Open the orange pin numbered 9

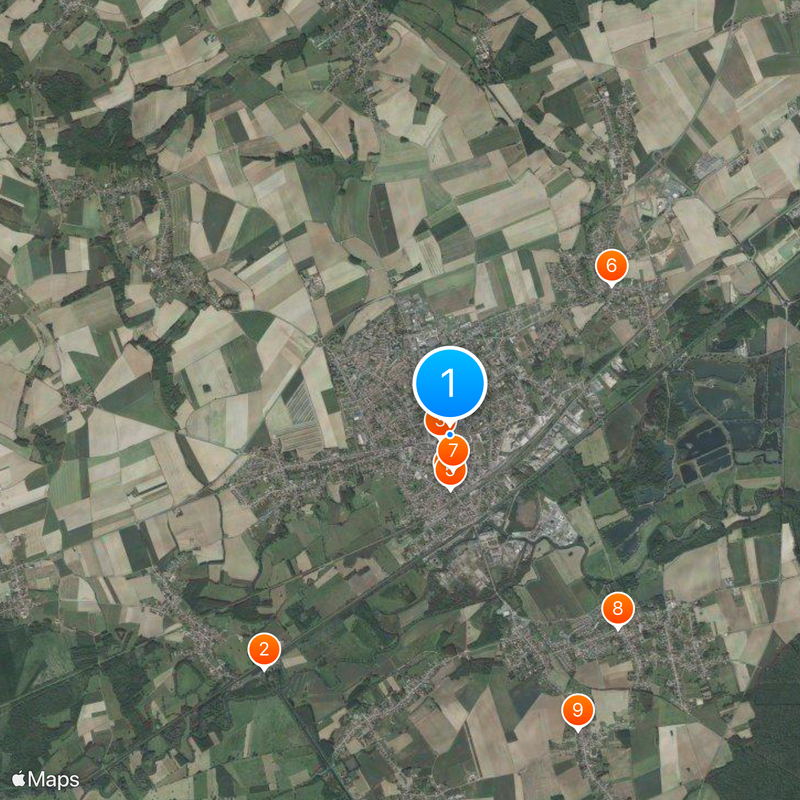tap(578, 710)
